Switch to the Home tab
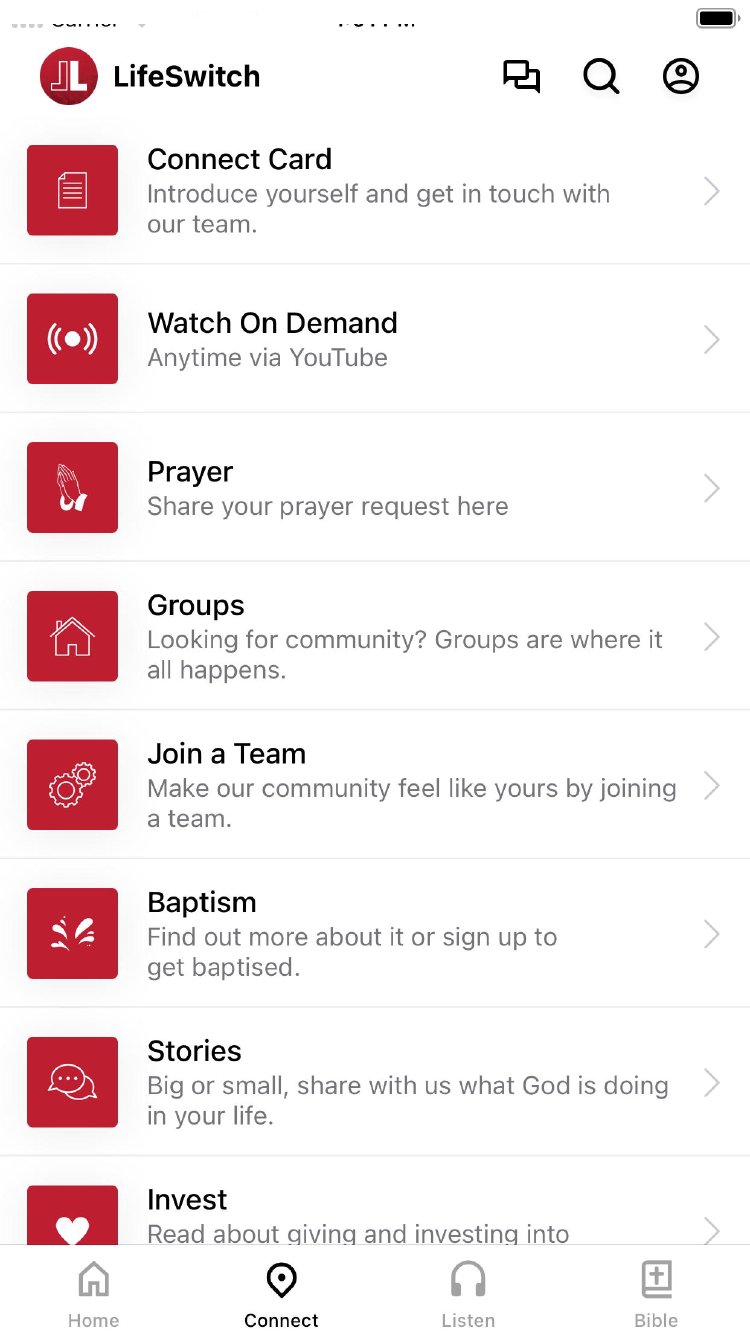The height and width of the screenshot is (1334, 750). (94, 1293)
